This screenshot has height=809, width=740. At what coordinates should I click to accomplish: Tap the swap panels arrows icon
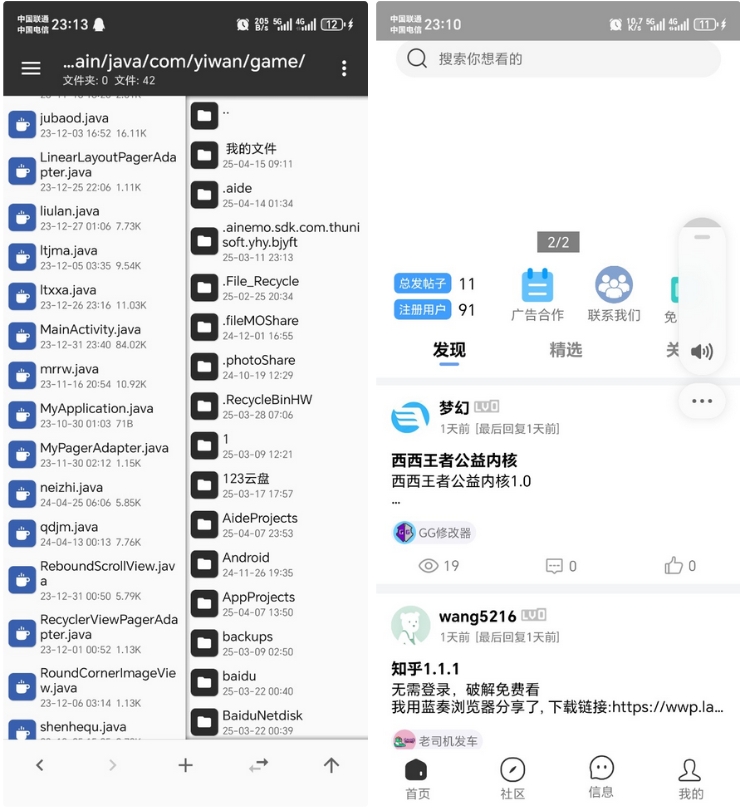(x=259, y=765)
